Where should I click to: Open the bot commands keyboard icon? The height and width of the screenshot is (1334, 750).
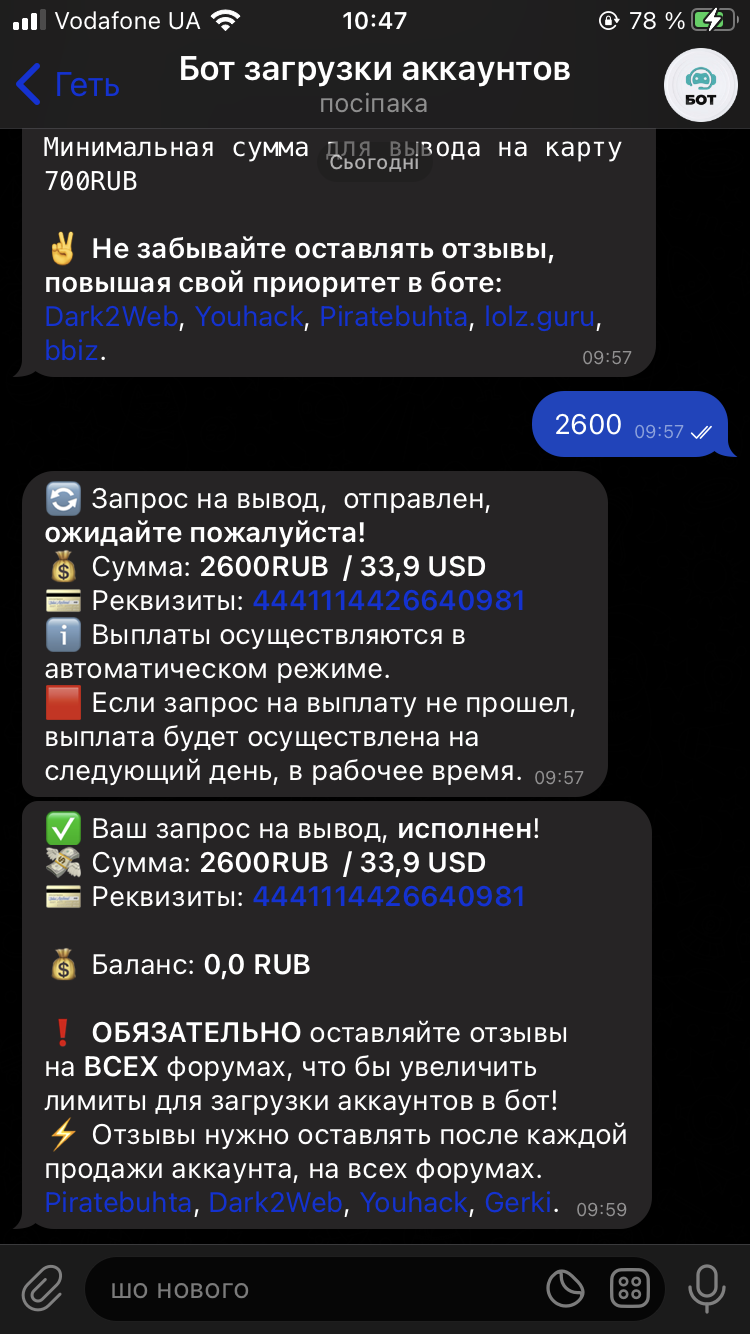tap(630, 1288)
